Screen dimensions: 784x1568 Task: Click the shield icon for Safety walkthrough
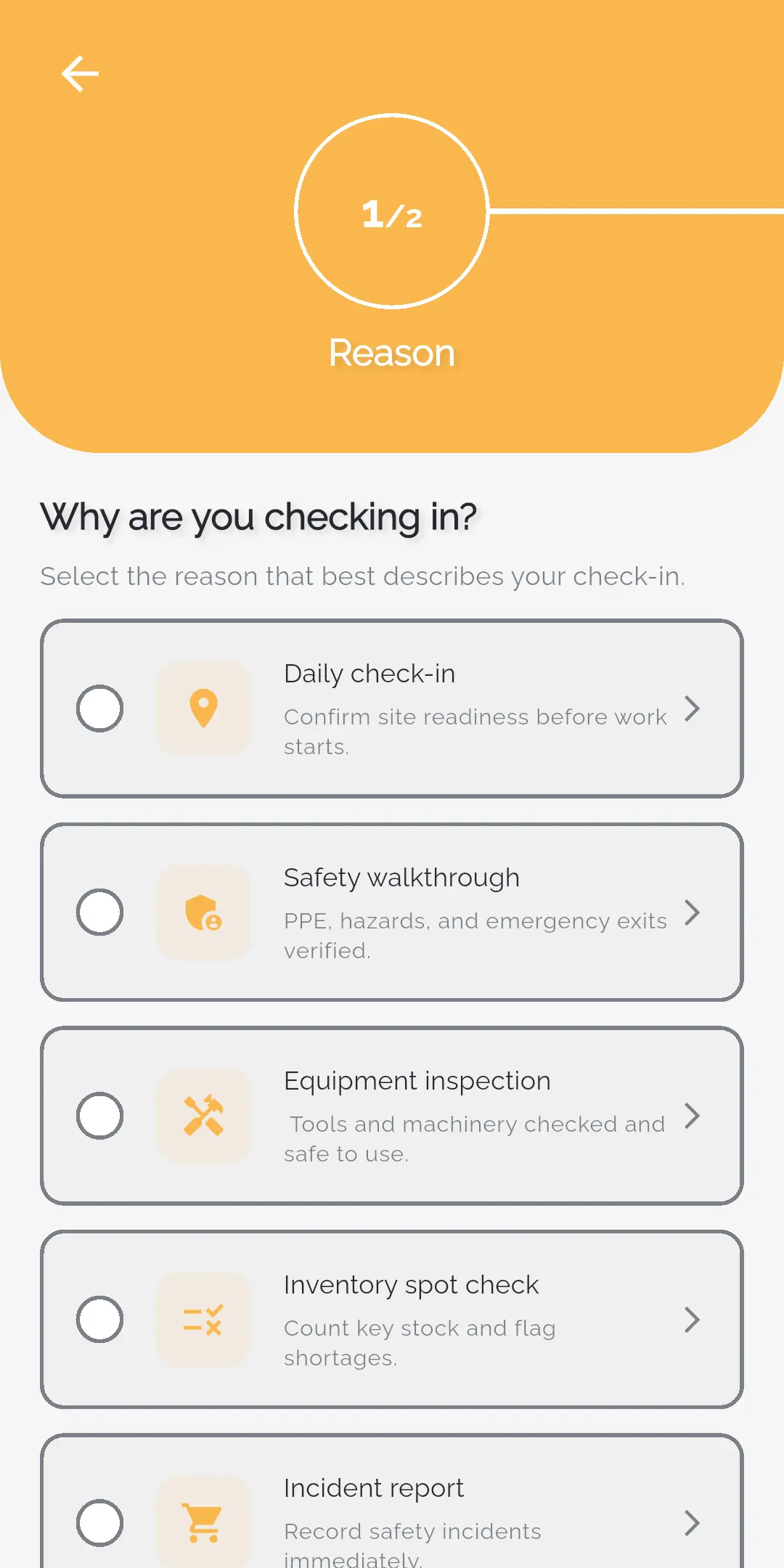coord(204,912)
